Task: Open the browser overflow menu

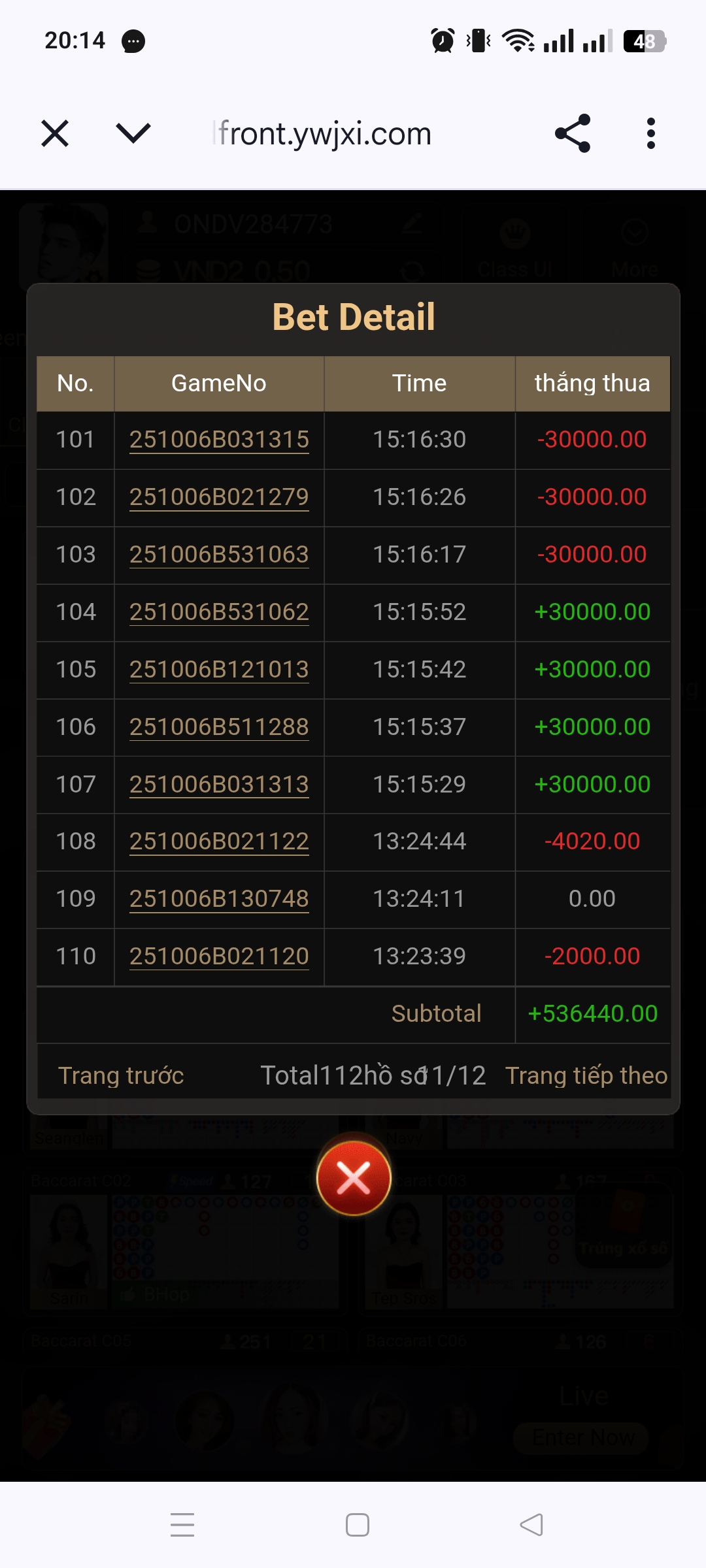Action: 650,133
